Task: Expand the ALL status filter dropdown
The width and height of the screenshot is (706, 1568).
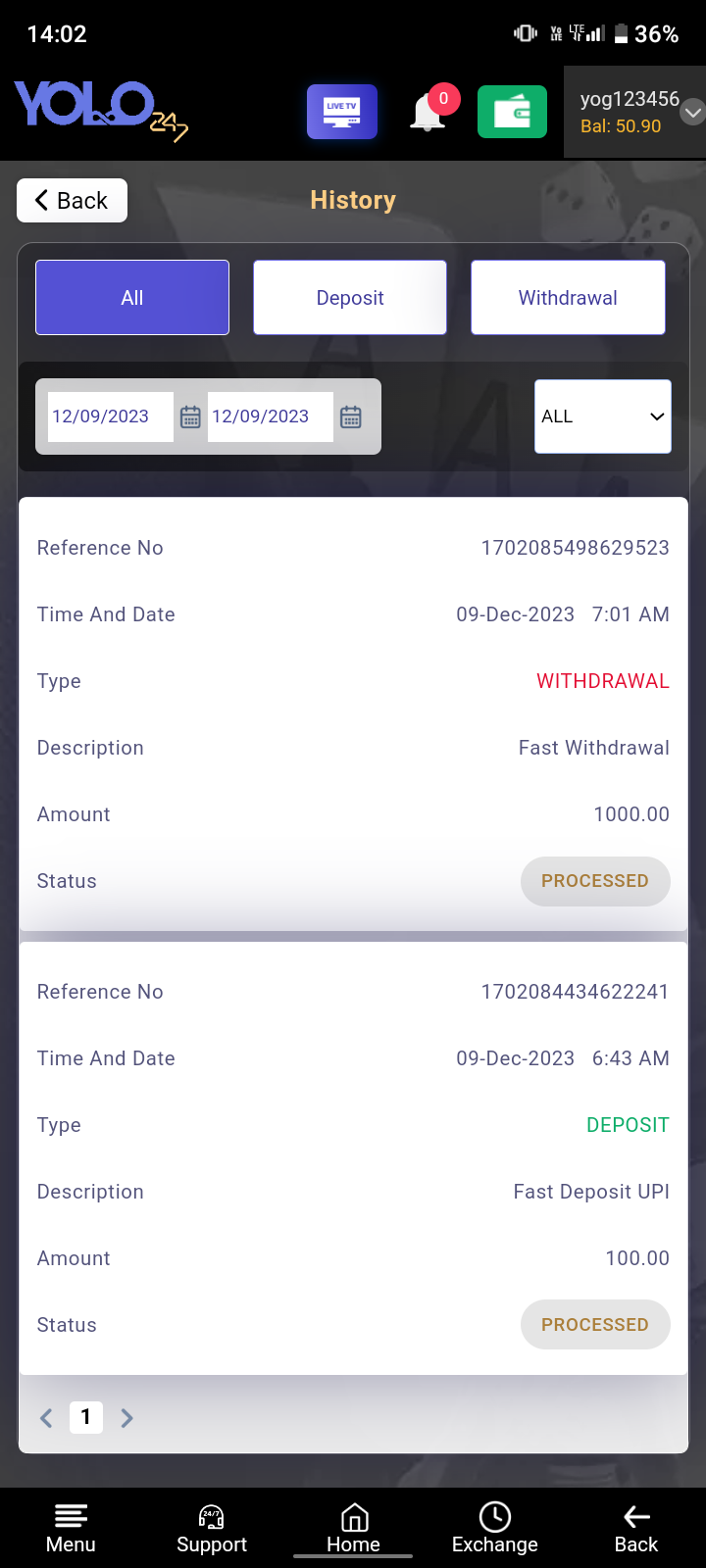Action: coord(603,416)
